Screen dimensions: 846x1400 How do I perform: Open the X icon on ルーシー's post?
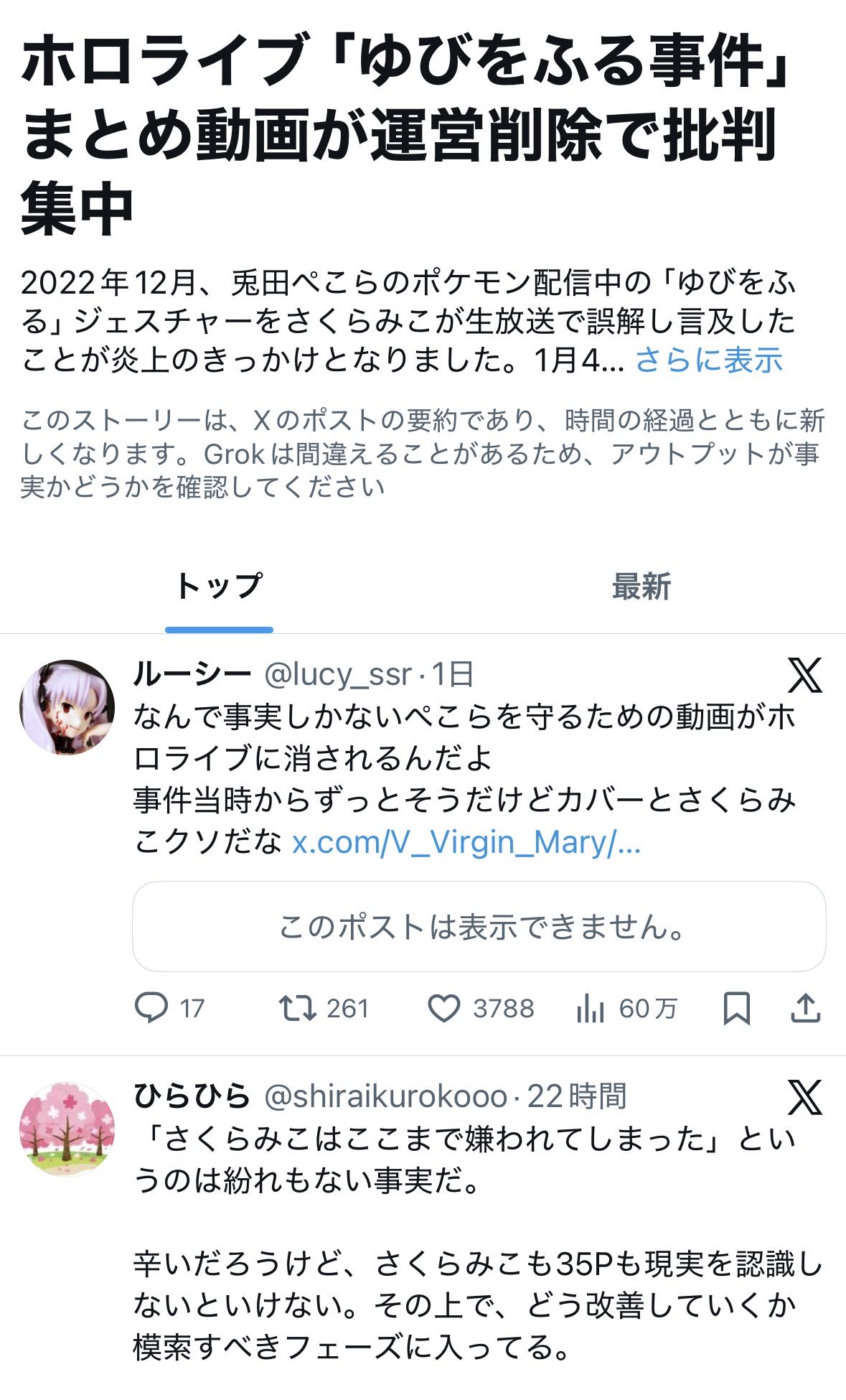coord(804,675)
